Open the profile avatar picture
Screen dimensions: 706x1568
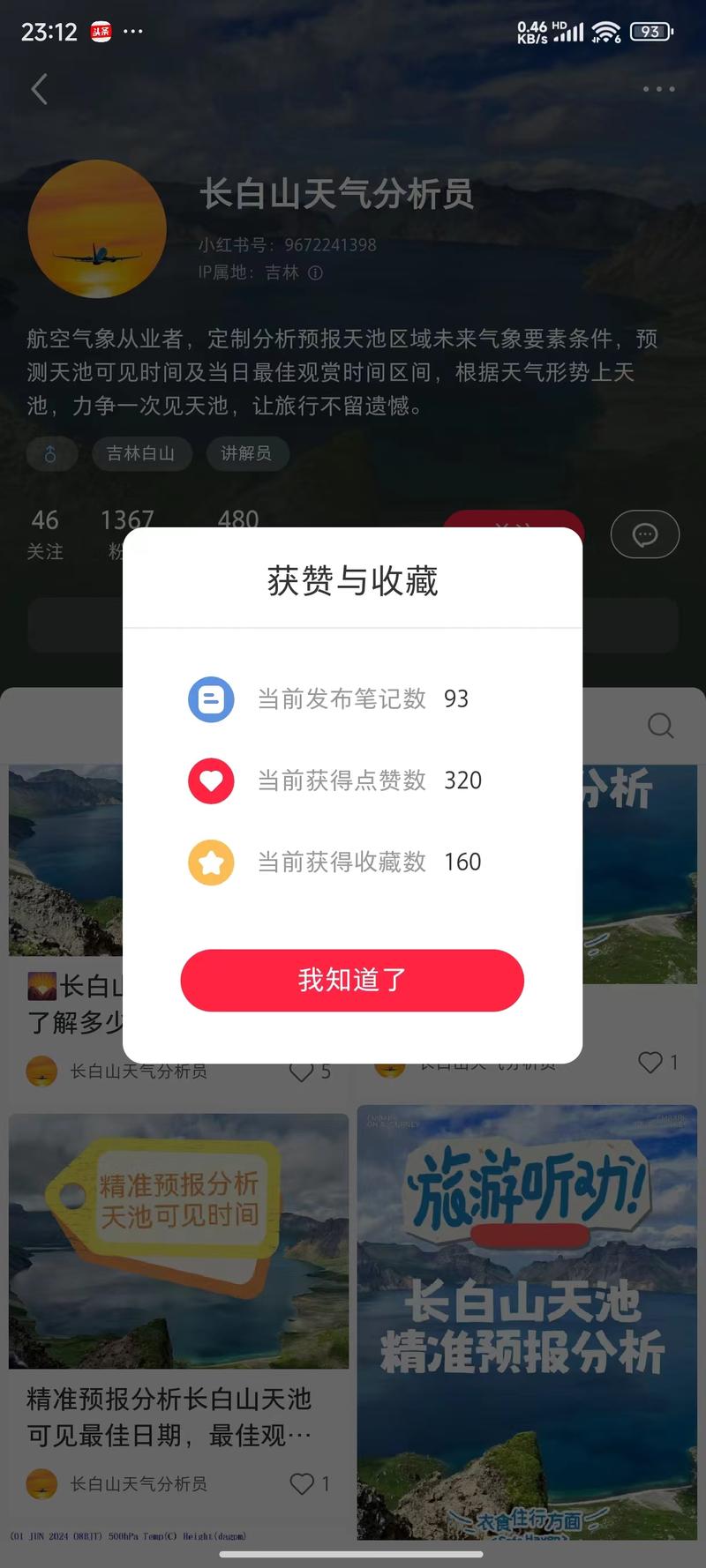point(97,229)
